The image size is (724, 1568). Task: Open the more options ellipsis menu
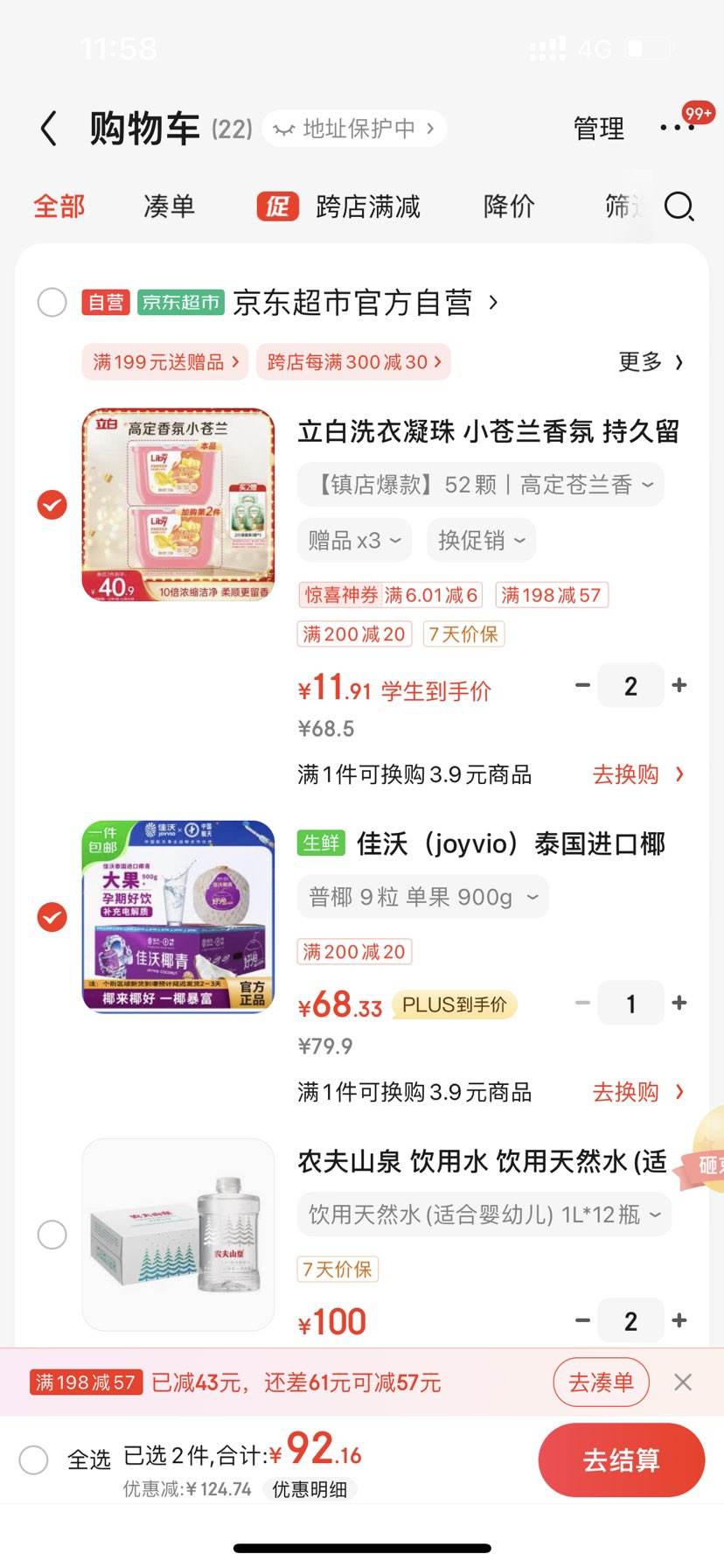(676, 127)
